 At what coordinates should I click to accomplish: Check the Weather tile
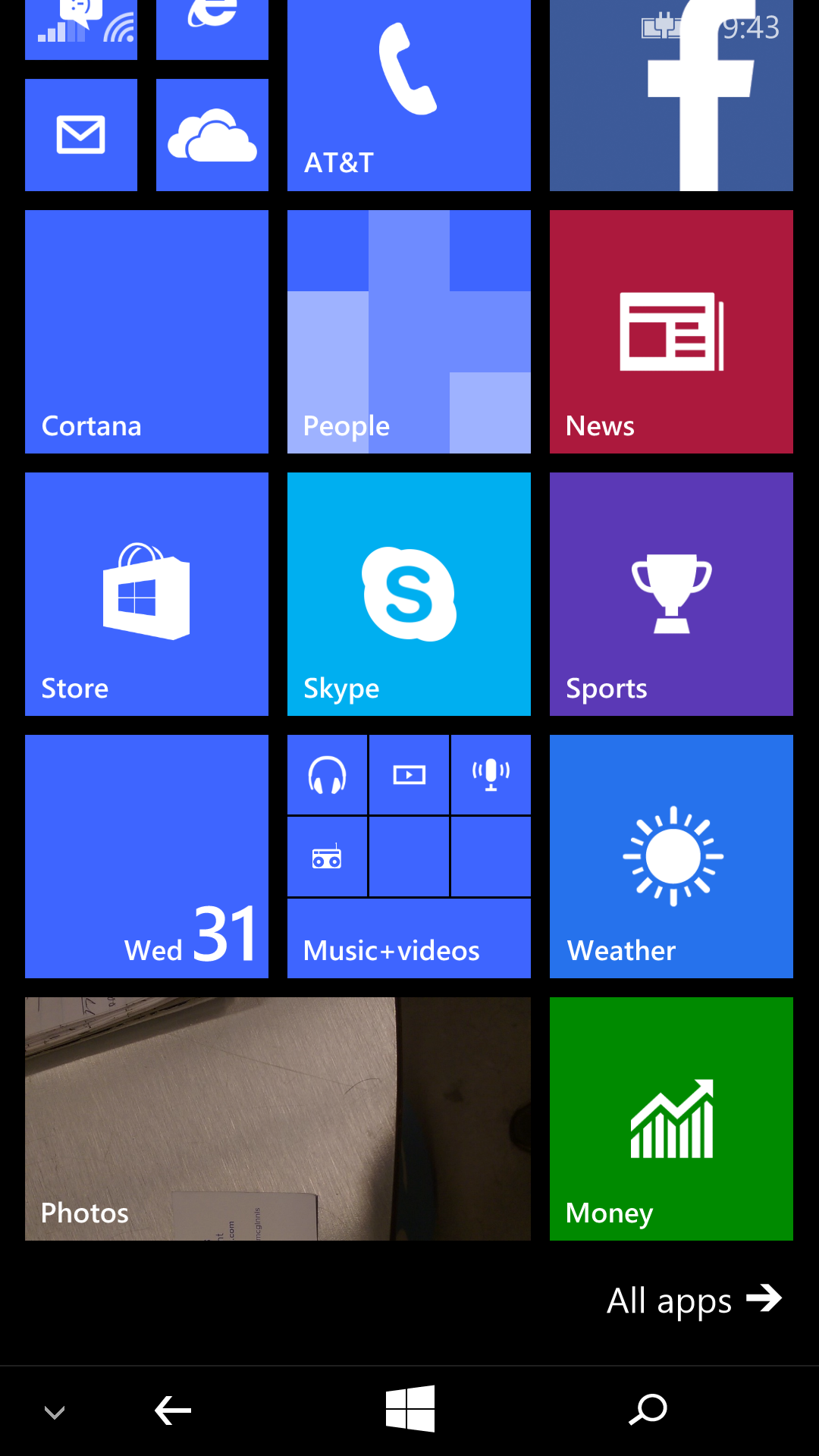(671, 856)
